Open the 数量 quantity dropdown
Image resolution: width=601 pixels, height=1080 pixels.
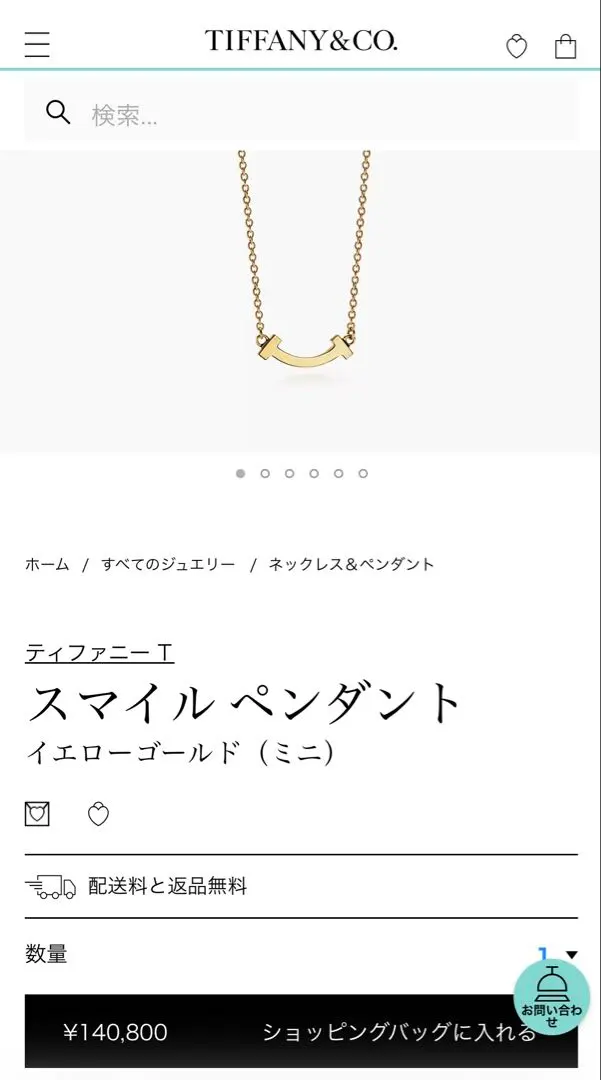[x=557, y=954]
